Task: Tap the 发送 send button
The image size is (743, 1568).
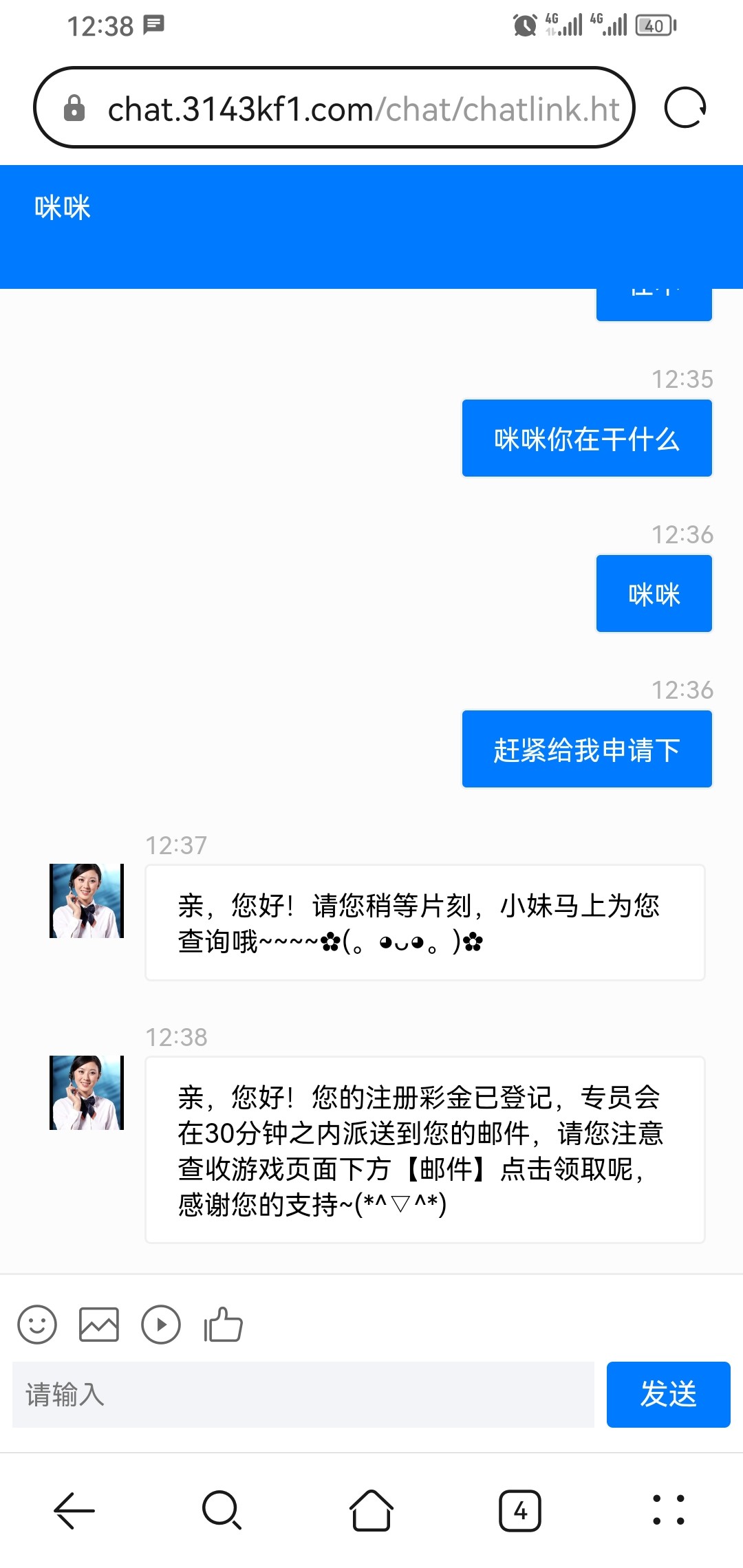Action: pyautogui.click(x=668, y=1395)
